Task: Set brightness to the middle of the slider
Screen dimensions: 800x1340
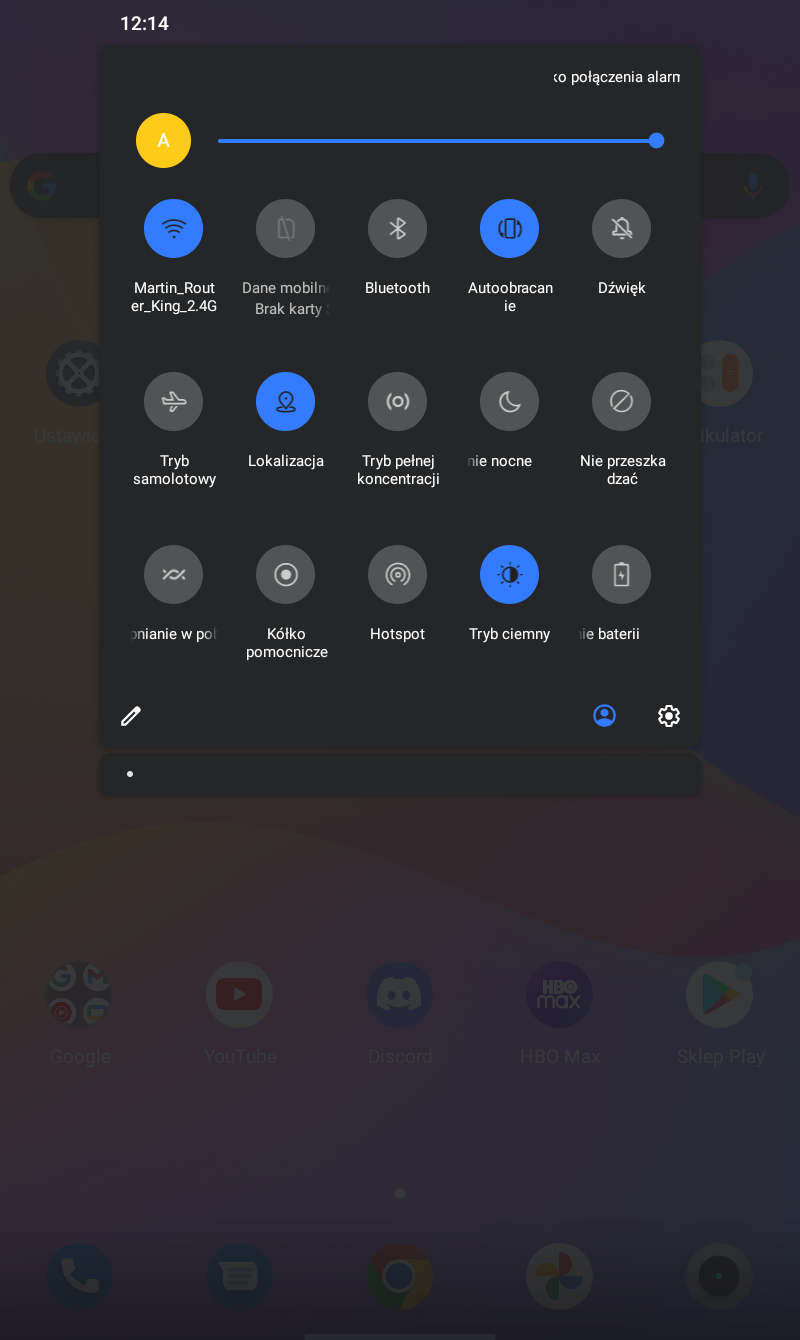Action: (438, 141)
